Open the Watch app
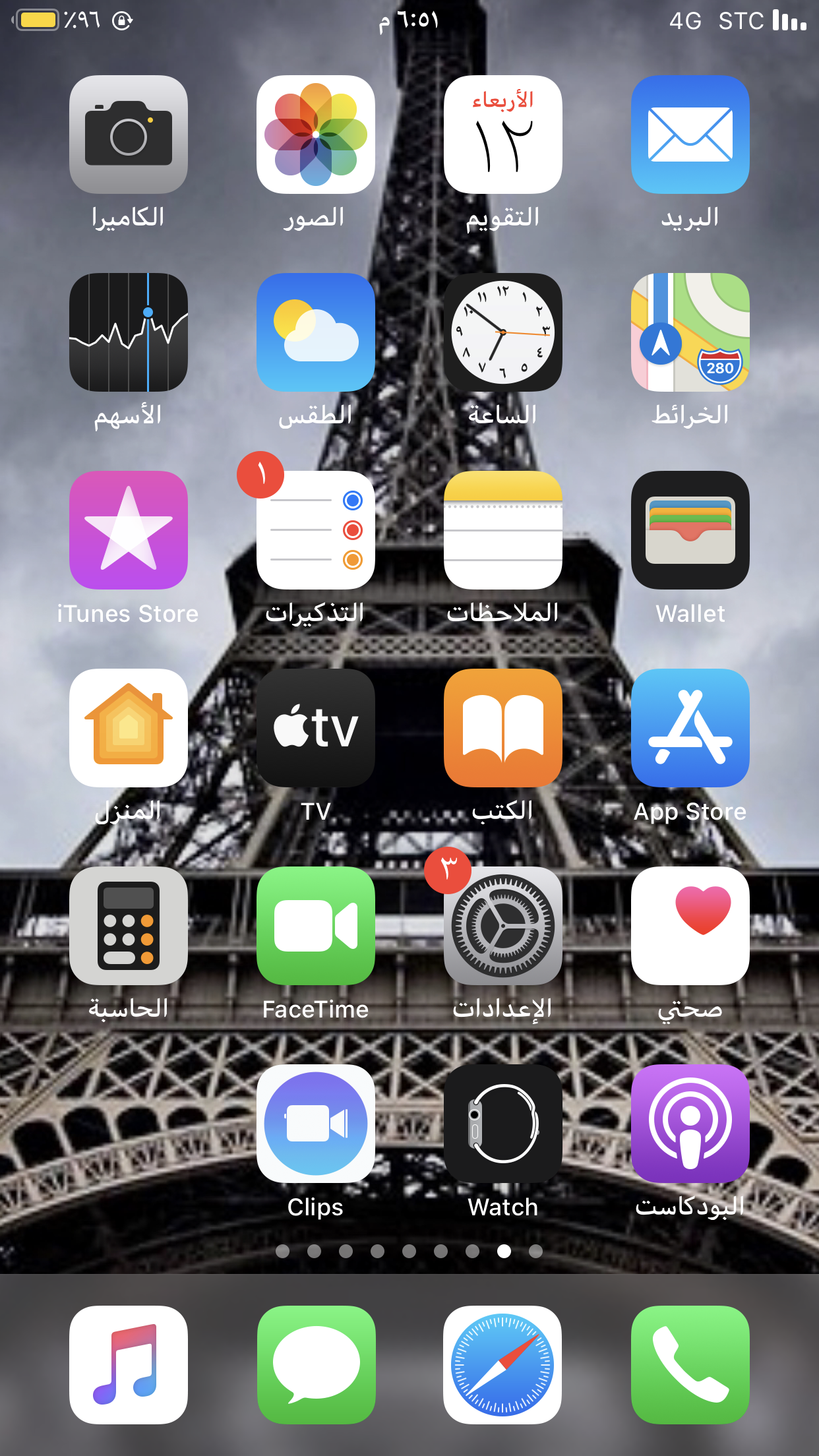Screen dimensions: 819x1456 point(503,1124)
